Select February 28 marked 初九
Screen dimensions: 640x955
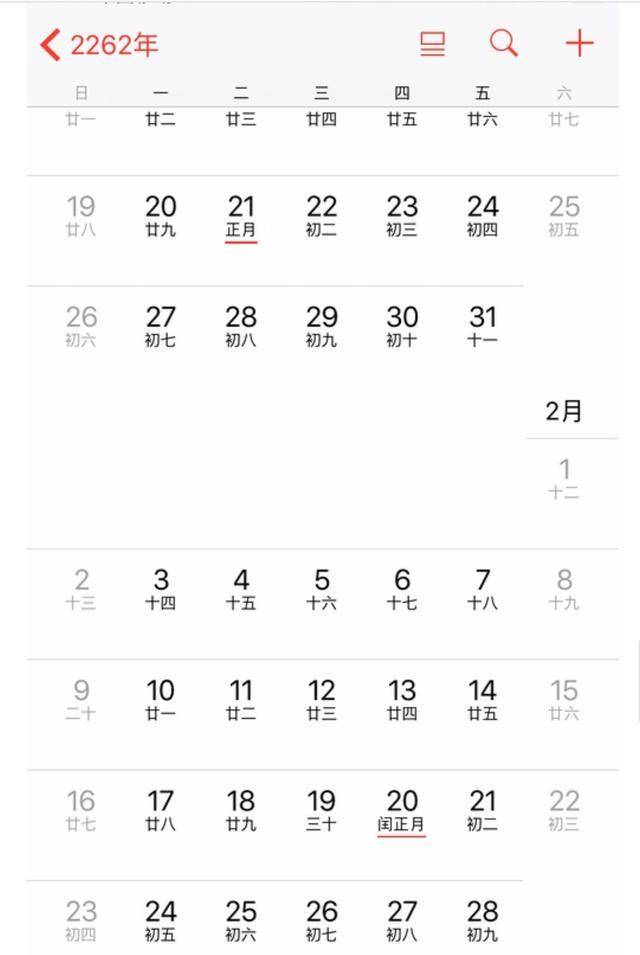pos(483,920)
